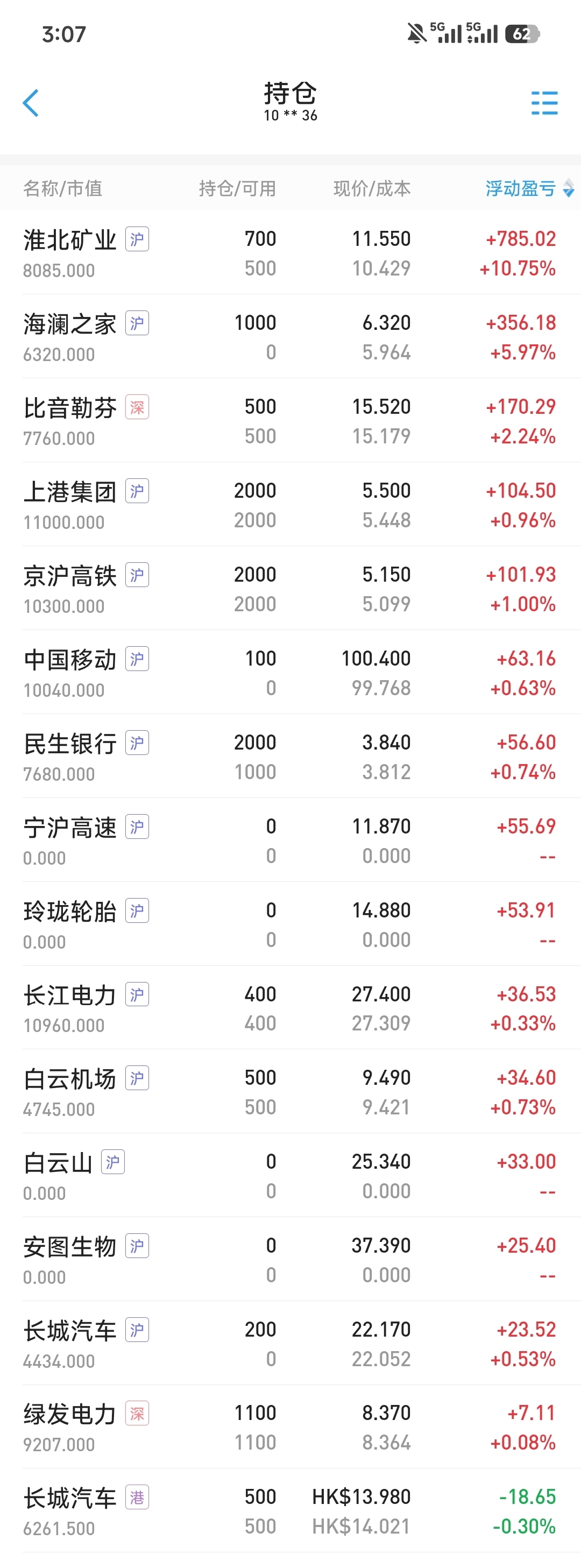Go back using the top-left arrow
581x1568 pixels.
coord(31,103)
